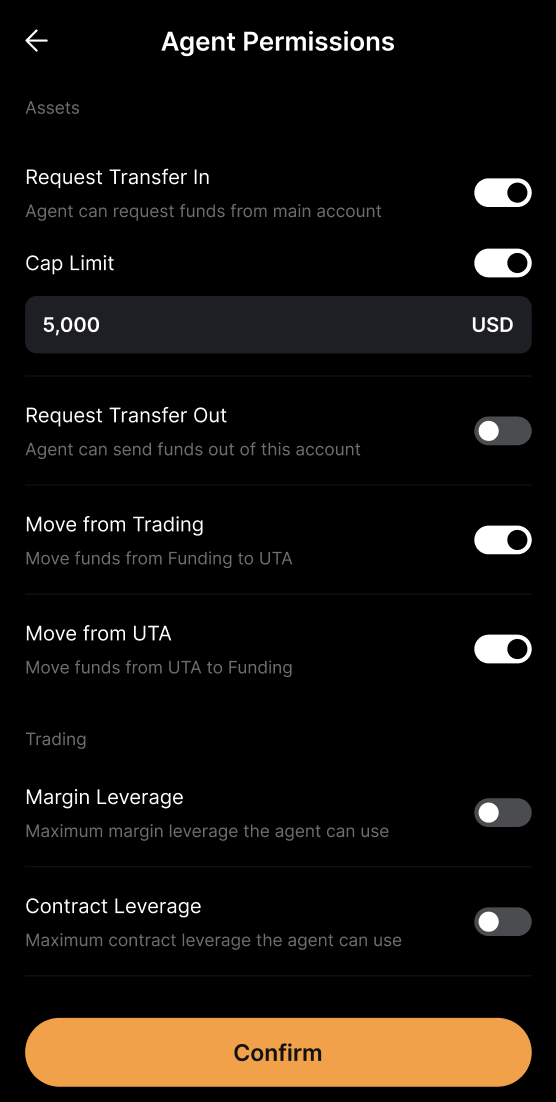Toggle off Move from Trading

tap(503, 540)
